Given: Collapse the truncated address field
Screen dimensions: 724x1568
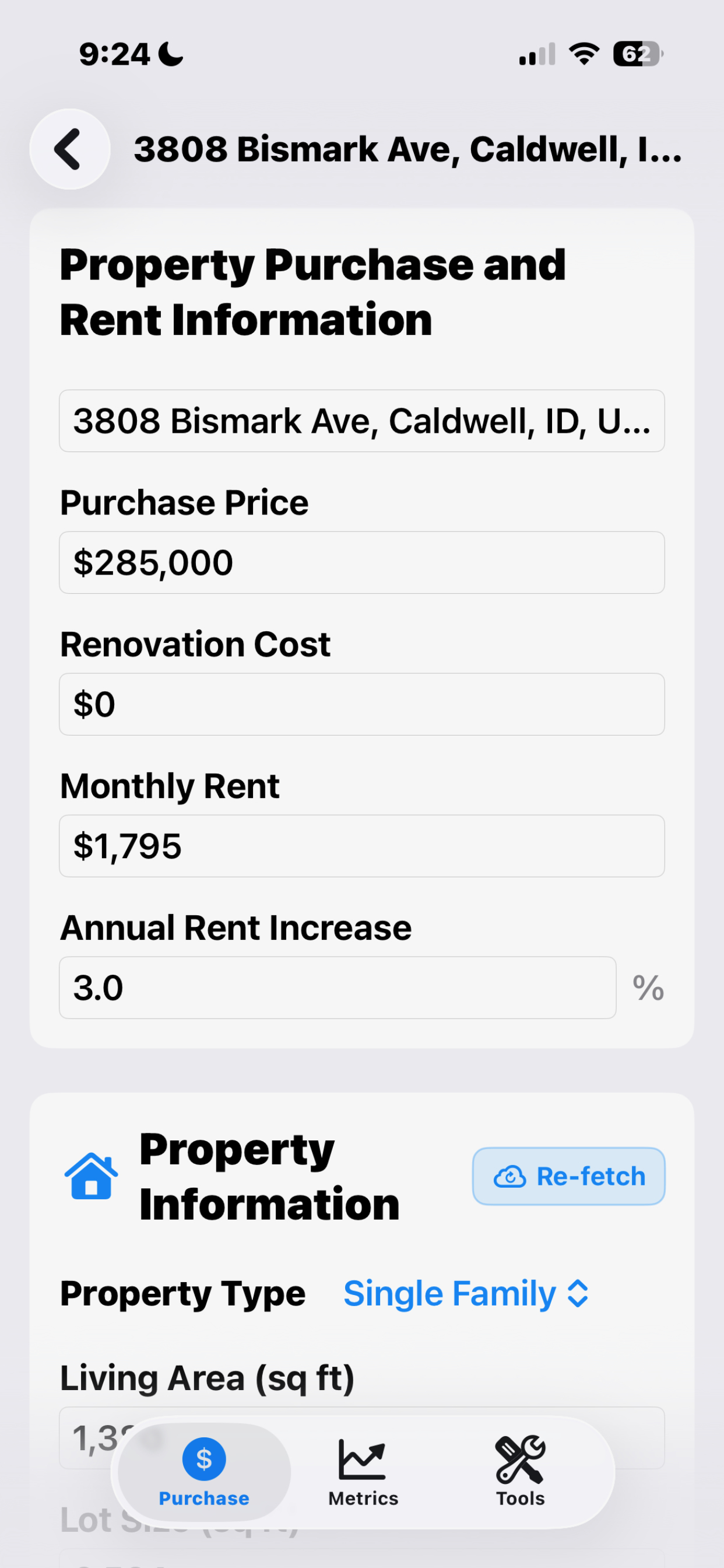Looking at the screenshot, I should click(361, 420).
